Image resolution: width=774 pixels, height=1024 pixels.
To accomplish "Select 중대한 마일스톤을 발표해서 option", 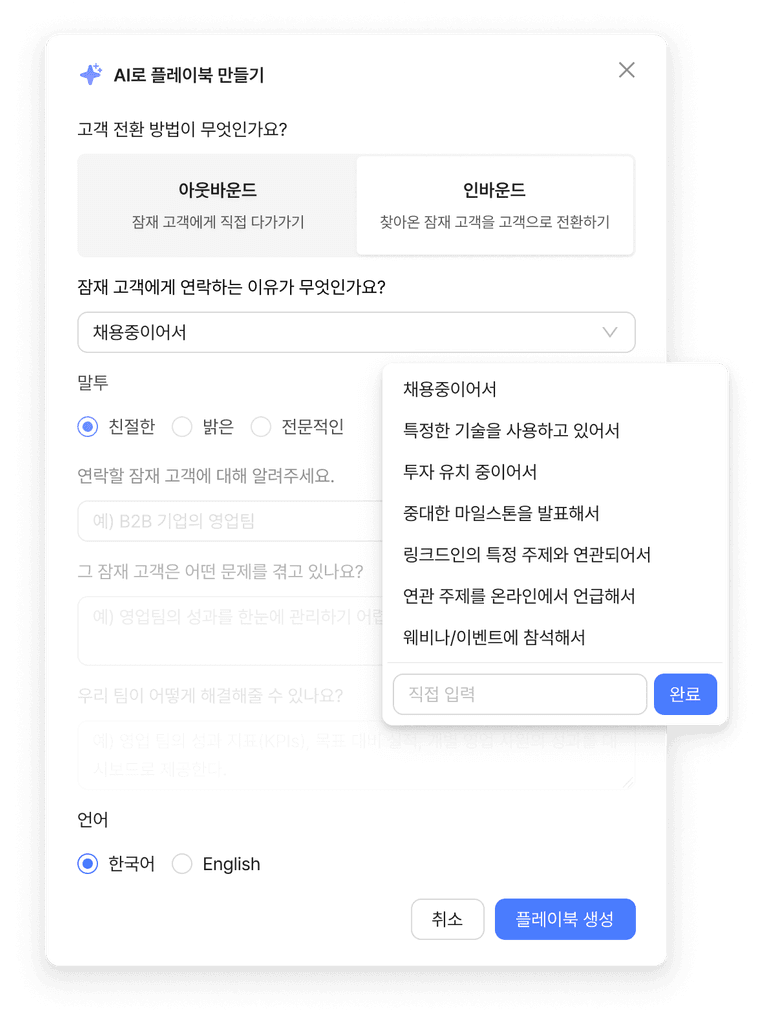I will pos(501,513).
